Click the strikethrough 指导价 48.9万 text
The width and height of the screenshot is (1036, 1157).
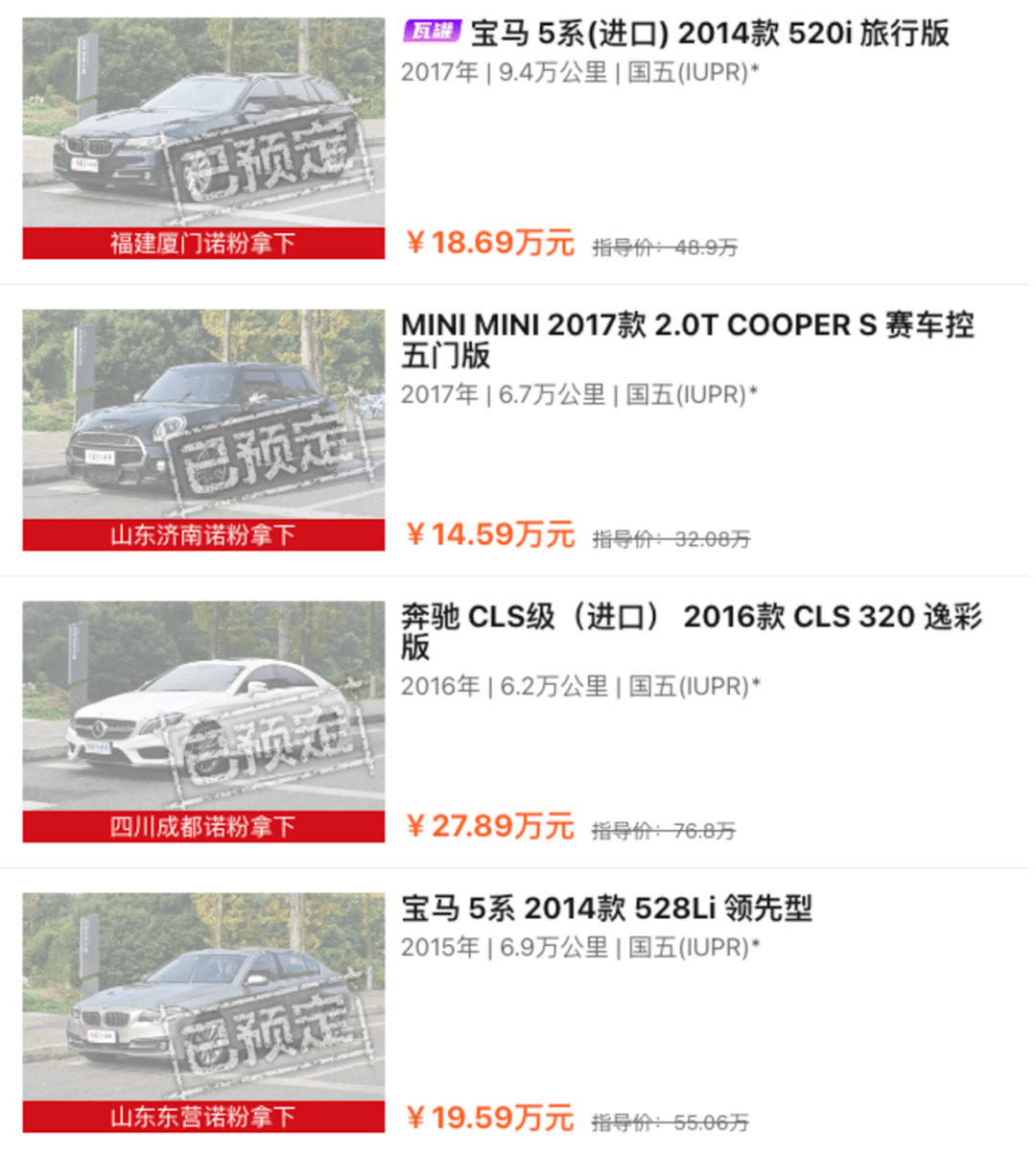click(667, 247)
